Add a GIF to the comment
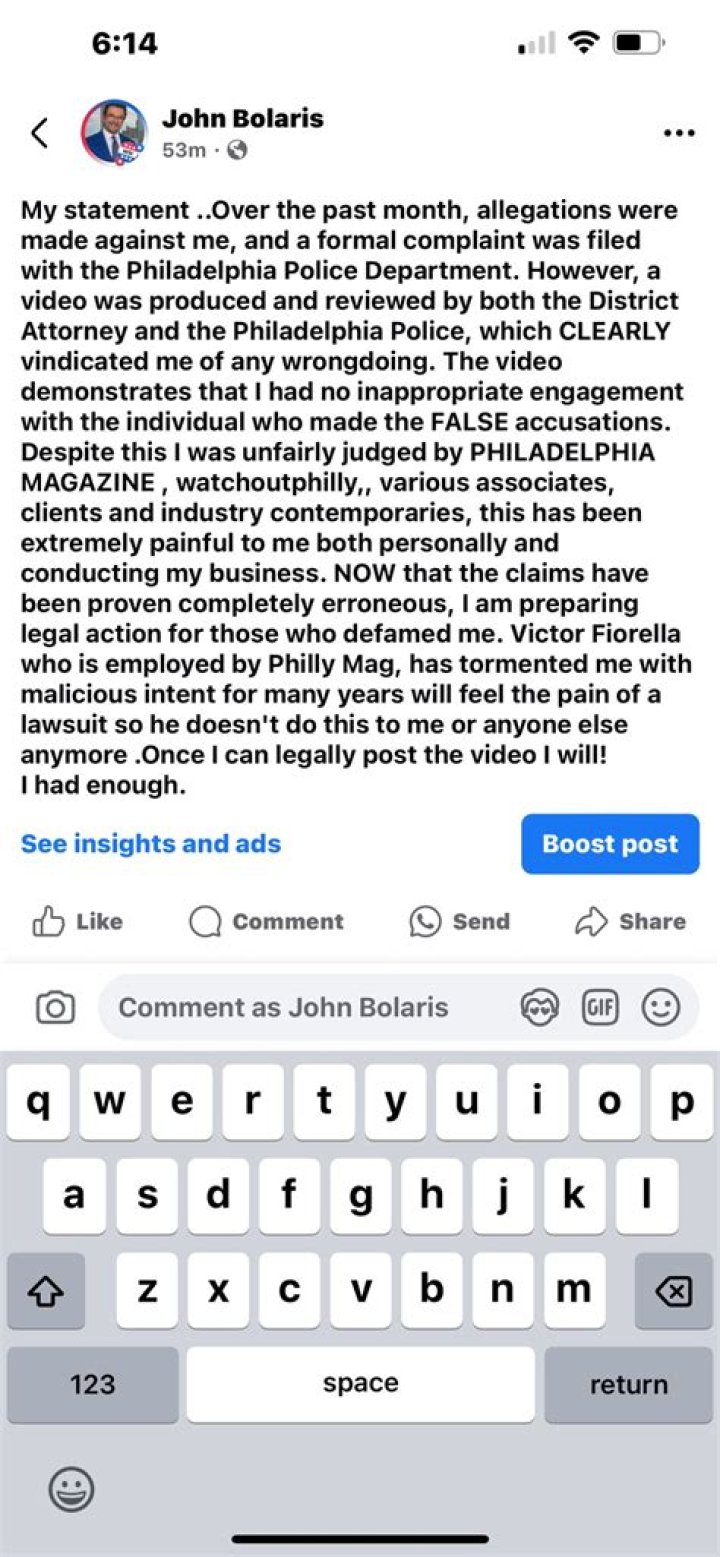The width and height of the screenshot is (720, 1557). click(x=600, y=1008)
